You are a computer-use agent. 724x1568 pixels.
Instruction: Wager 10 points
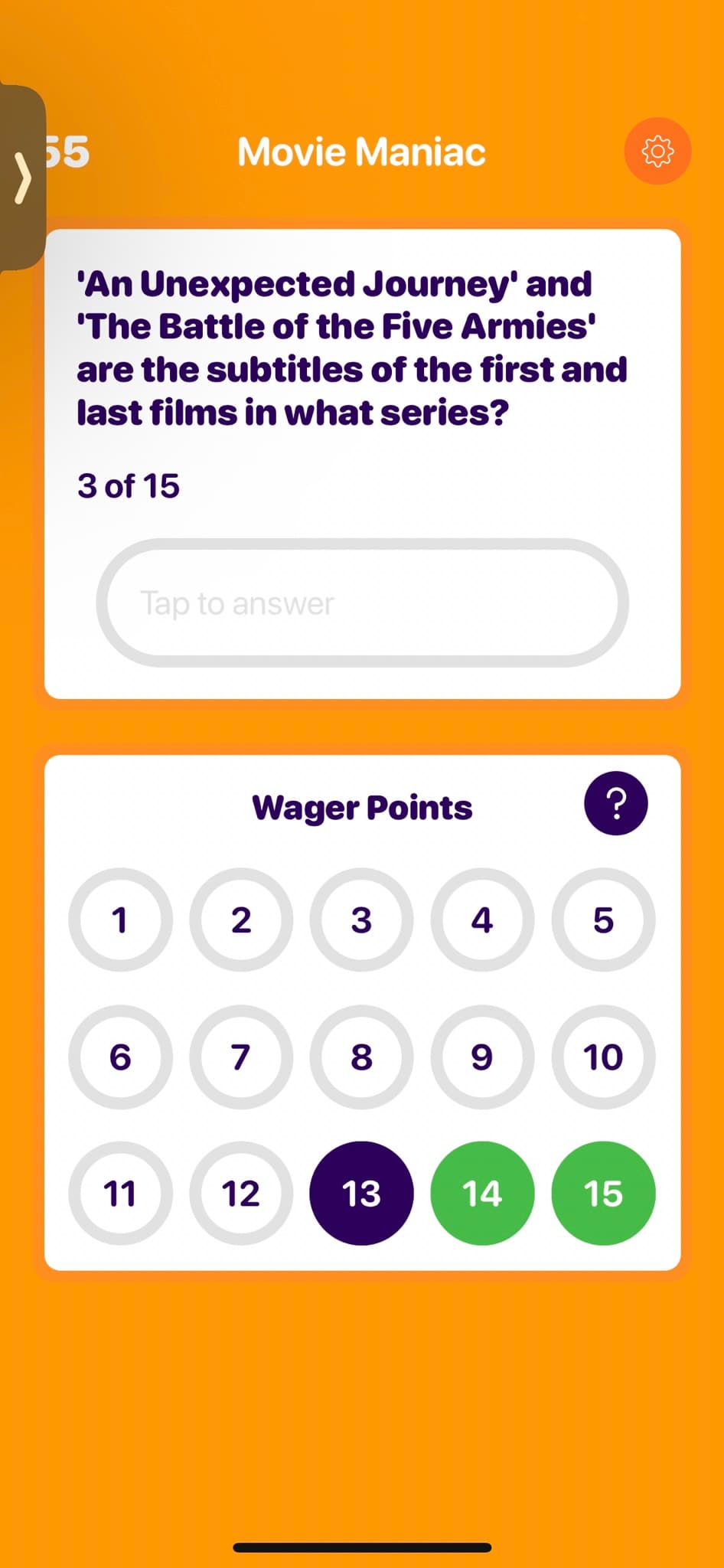coord(603,1057)
